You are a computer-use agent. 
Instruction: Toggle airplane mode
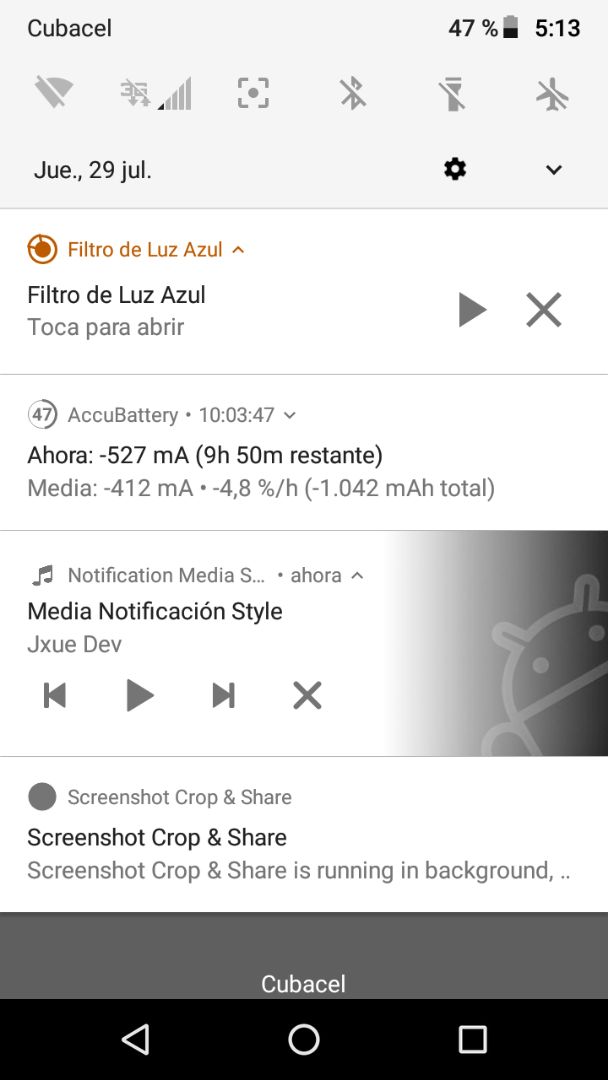point(552,94)
